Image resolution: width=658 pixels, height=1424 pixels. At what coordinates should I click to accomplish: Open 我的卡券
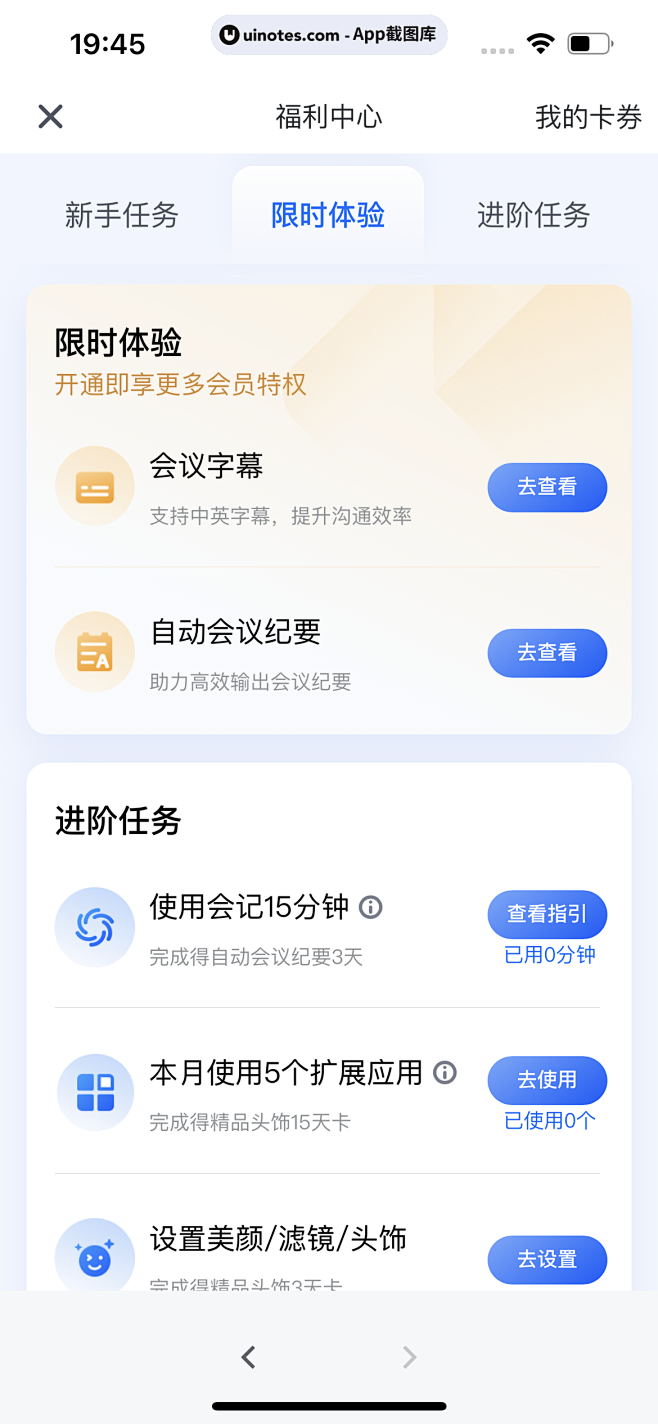588,117
